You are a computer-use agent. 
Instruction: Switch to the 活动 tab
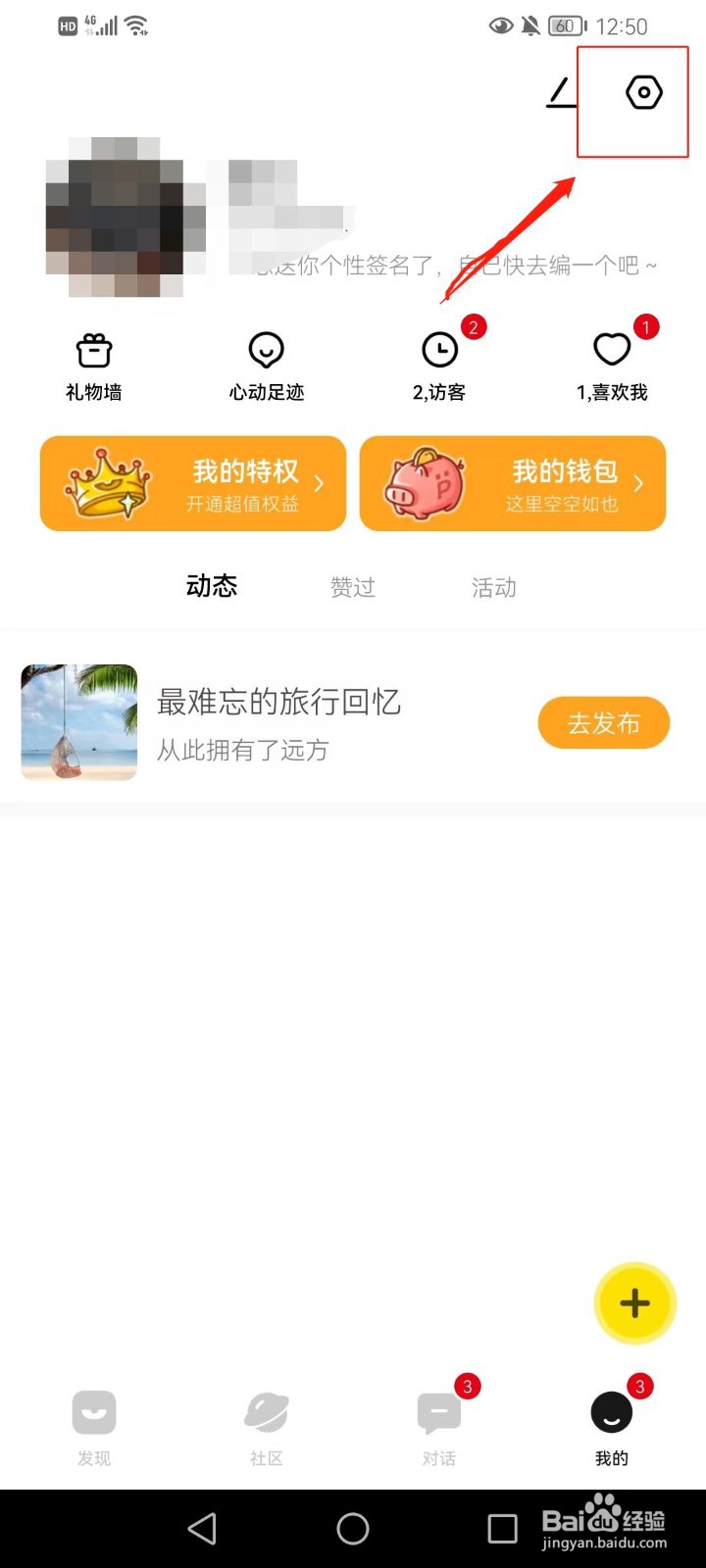point(493,586)
